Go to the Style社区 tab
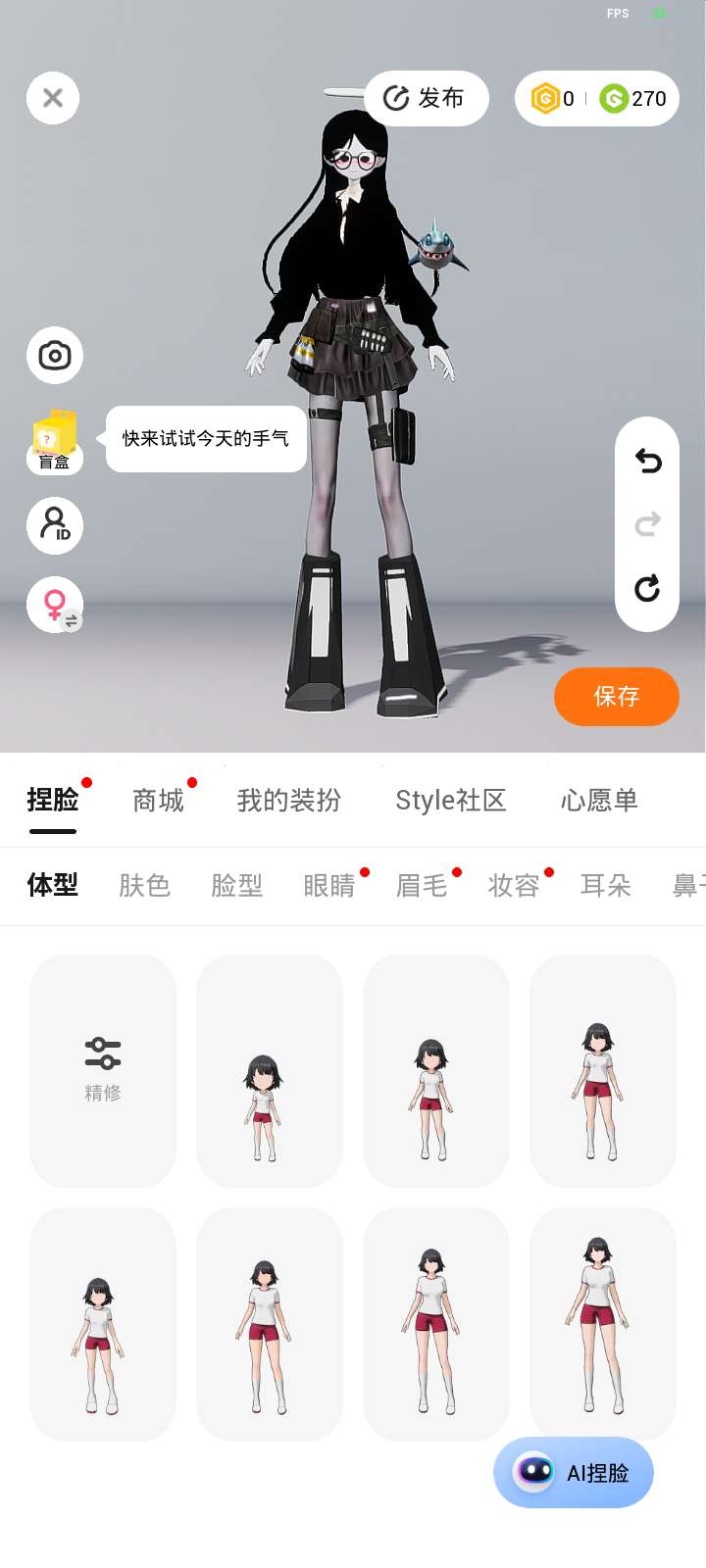 click(450, 801)
